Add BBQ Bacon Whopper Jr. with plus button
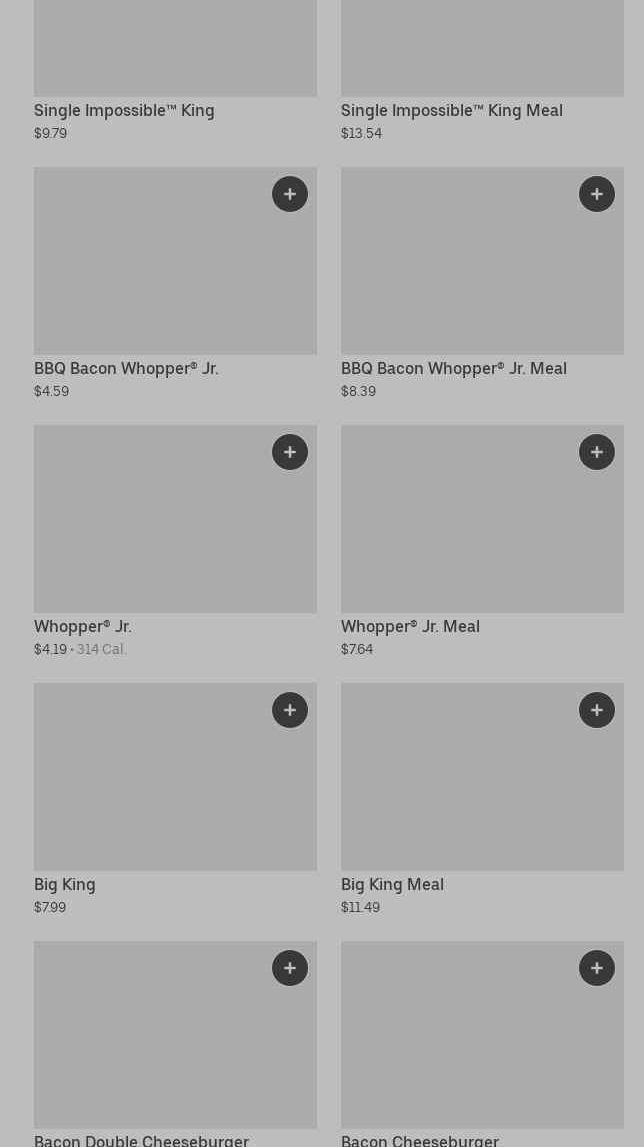The height and width of the screenshot is (1147, 644). pyautogui.click(x=290, y=194)
